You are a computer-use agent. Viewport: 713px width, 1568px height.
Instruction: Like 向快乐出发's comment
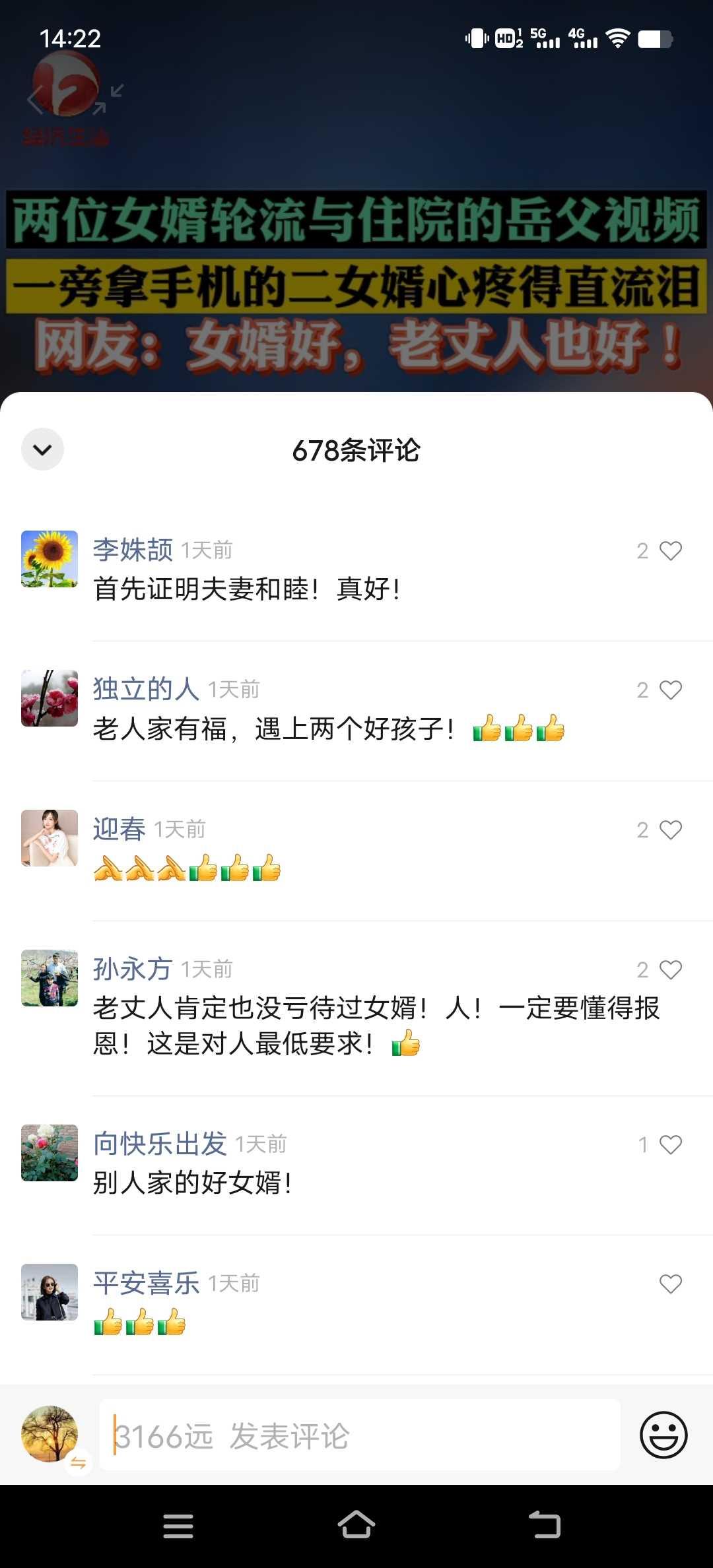point(670,1144)
